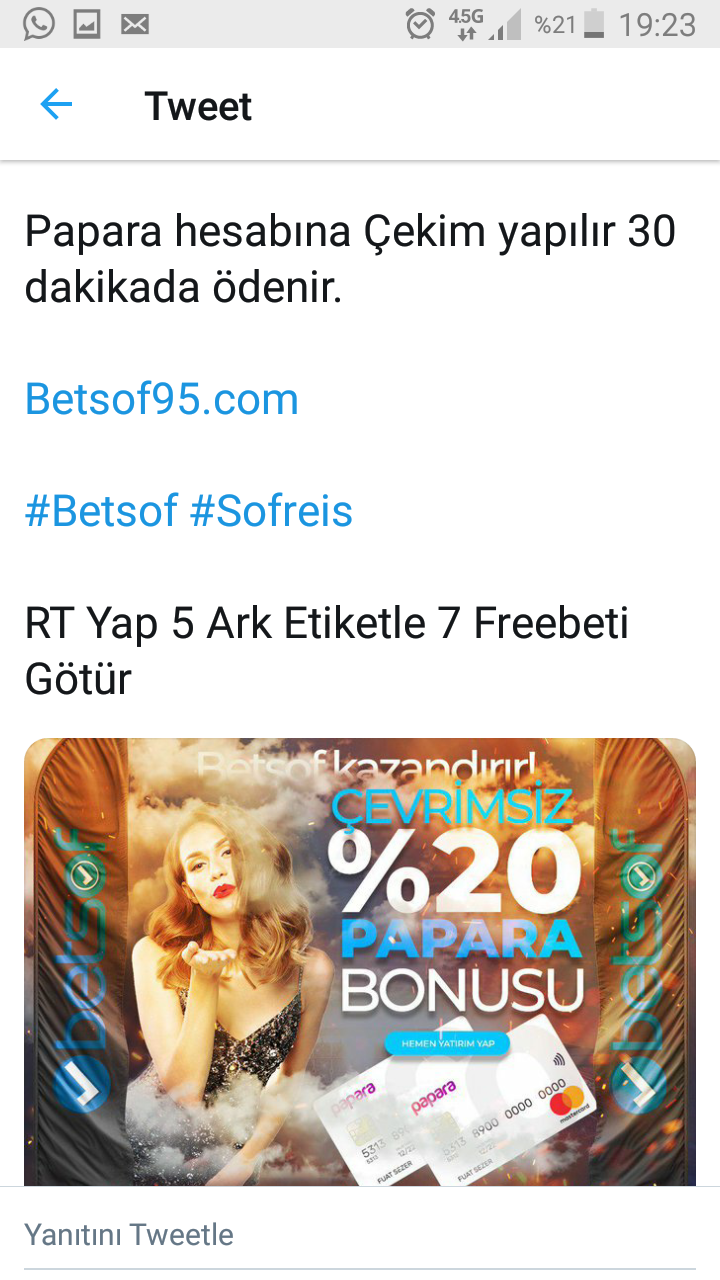Open the Betsof95.com link
Viewport: 720px width, 1280px height.
point(162,399)
